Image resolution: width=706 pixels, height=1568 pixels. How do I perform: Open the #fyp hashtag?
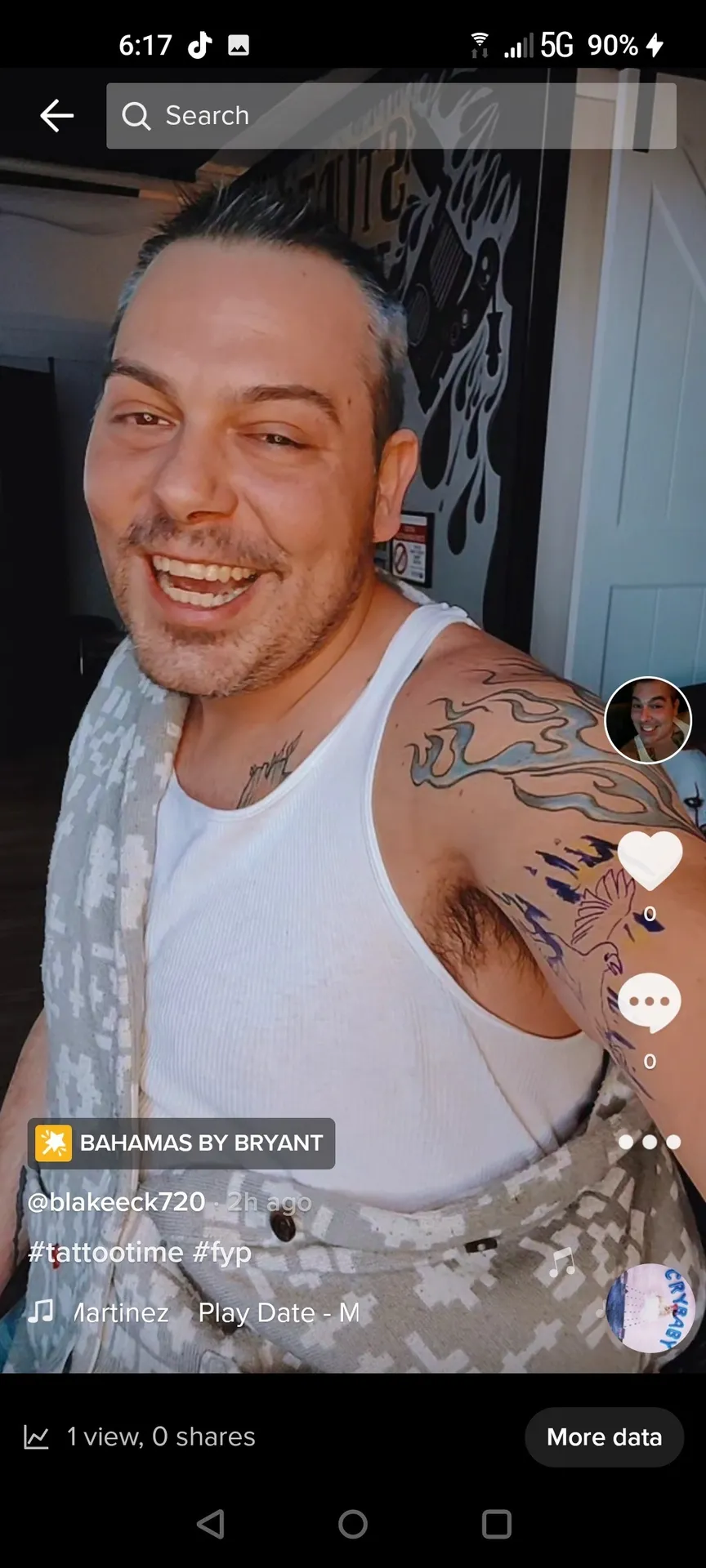(x=222, y=1253)
